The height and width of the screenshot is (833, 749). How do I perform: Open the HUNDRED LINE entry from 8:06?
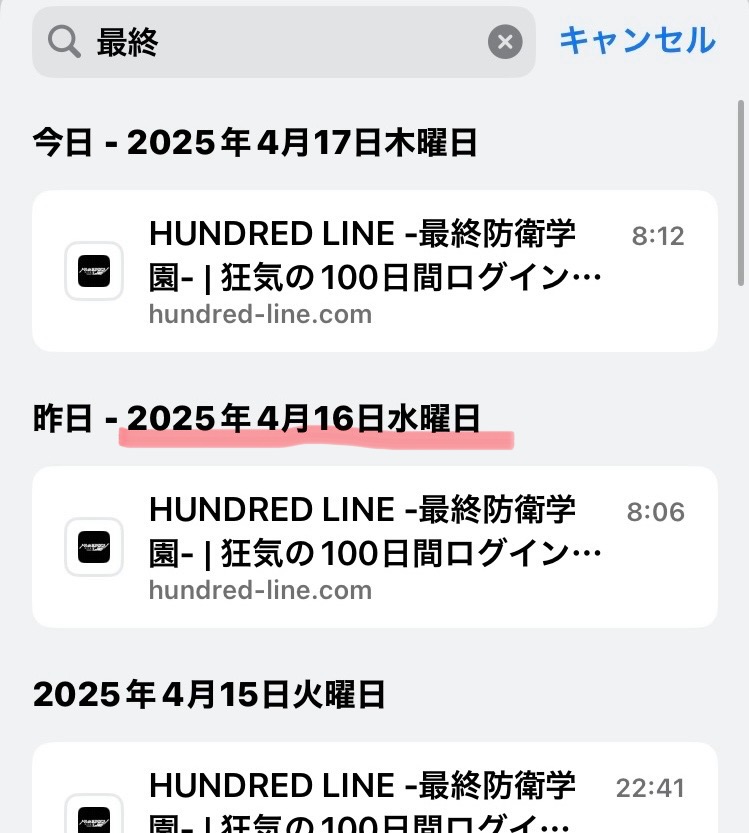tap(374, 546)
